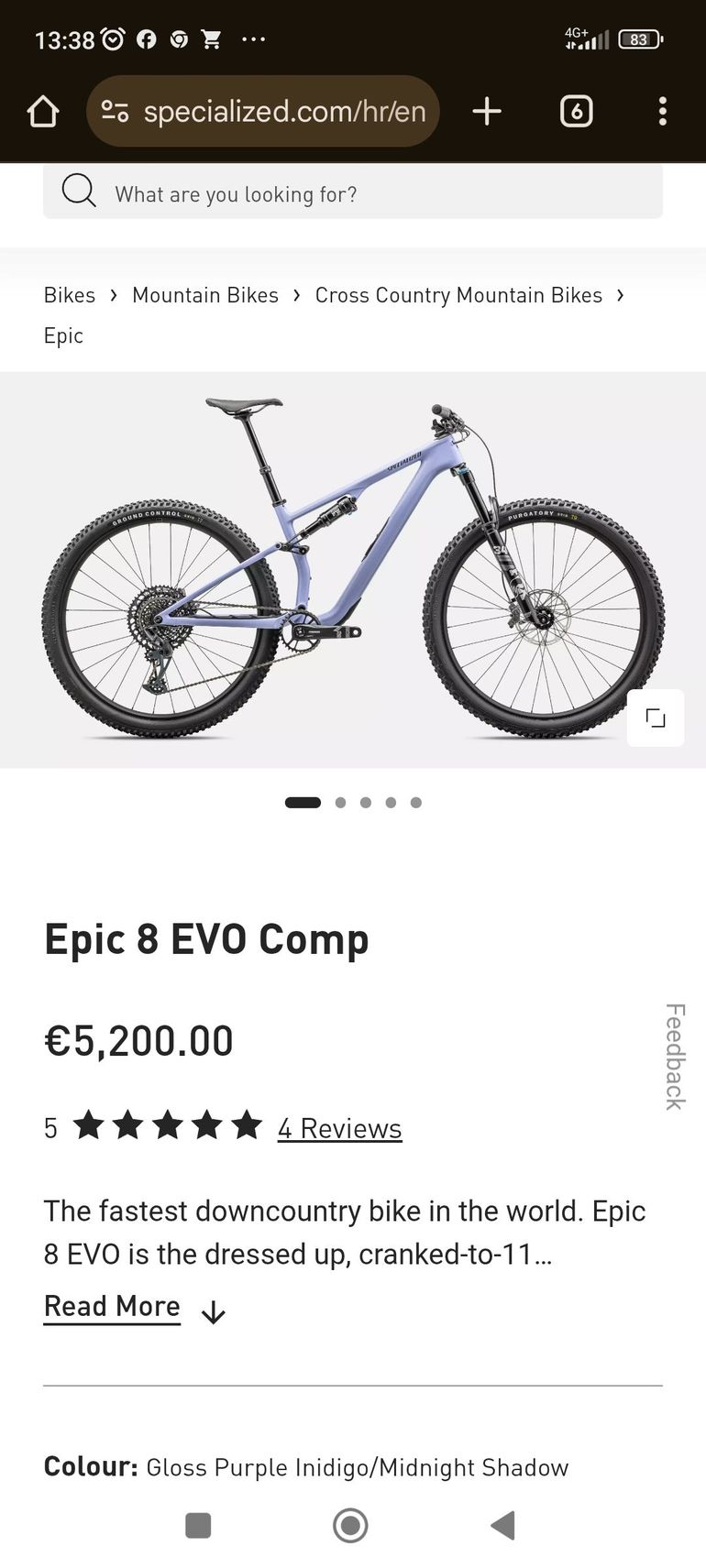Open the tab switcher showing 6 tabs

point(576,112)
